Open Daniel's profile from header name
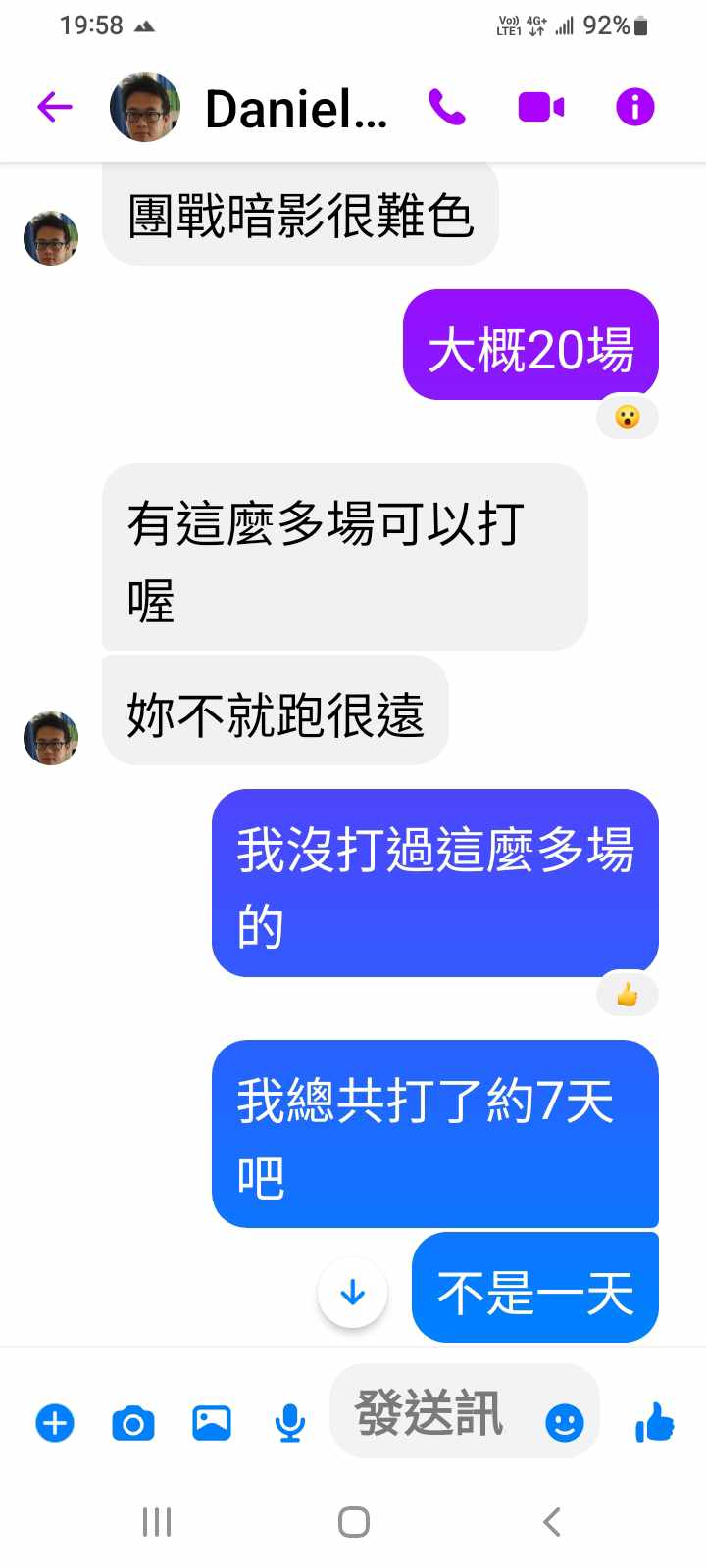 (x=295, y=109)
